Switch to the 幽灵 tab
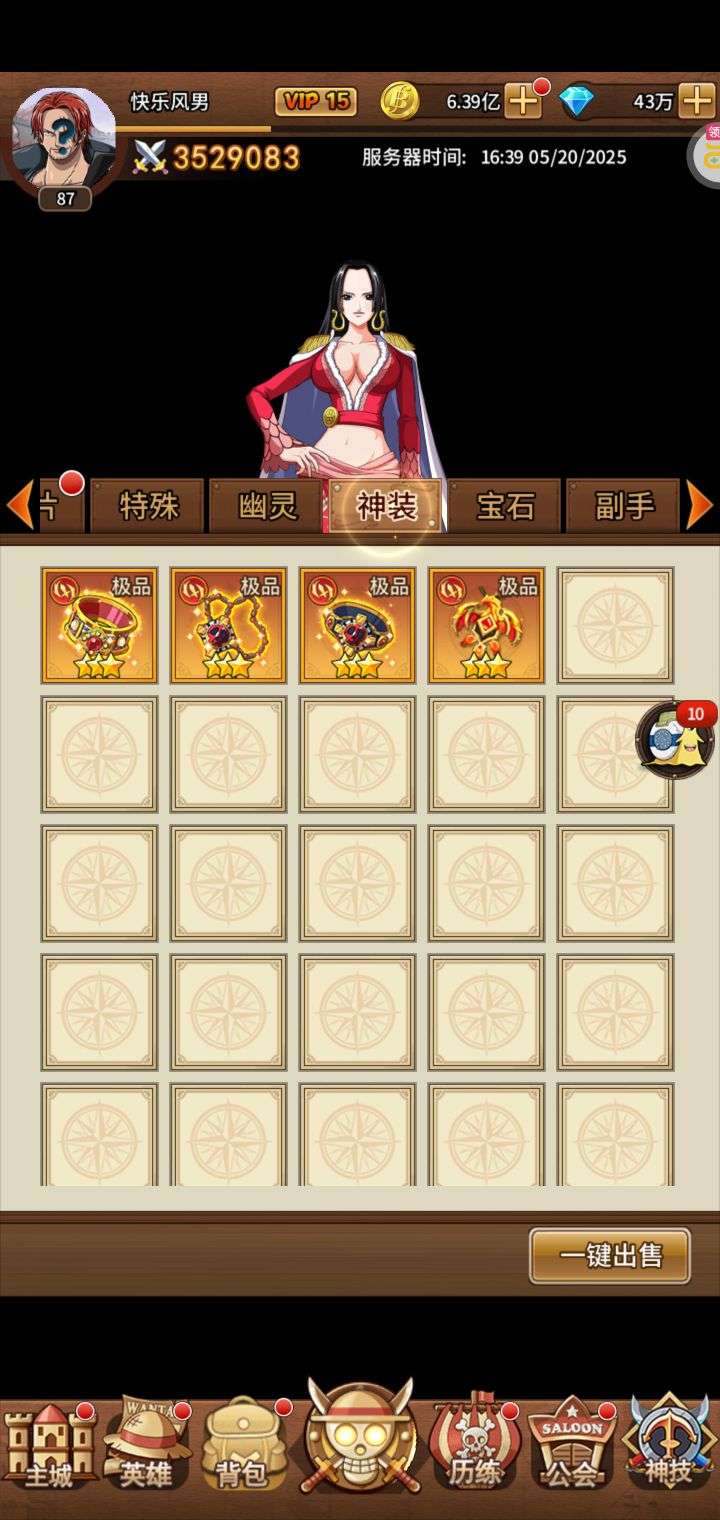Image resolution: width=720 pixels, height=1520 pixels. (x=267, y=506)
